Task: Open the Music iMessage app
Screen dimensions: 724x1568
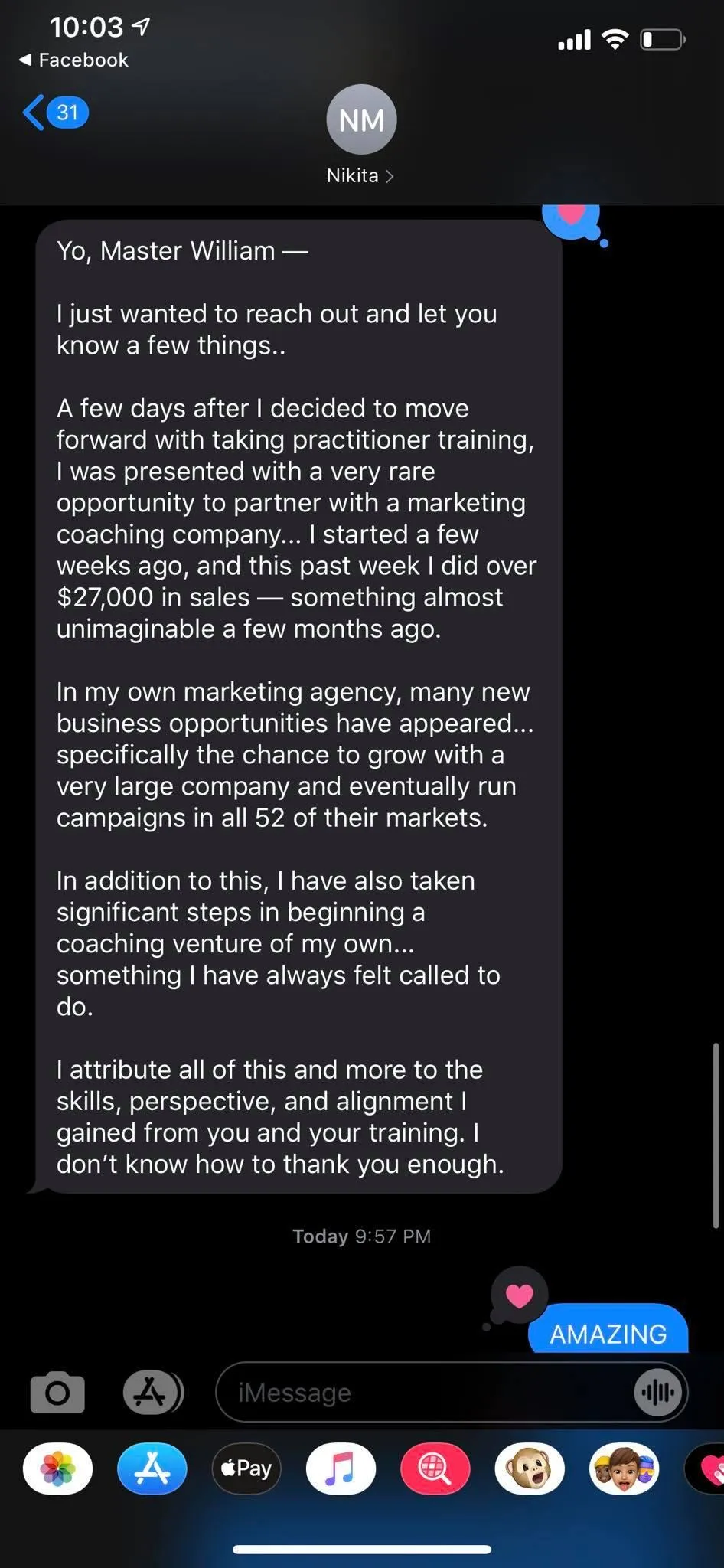Action: coord(341,1468)
